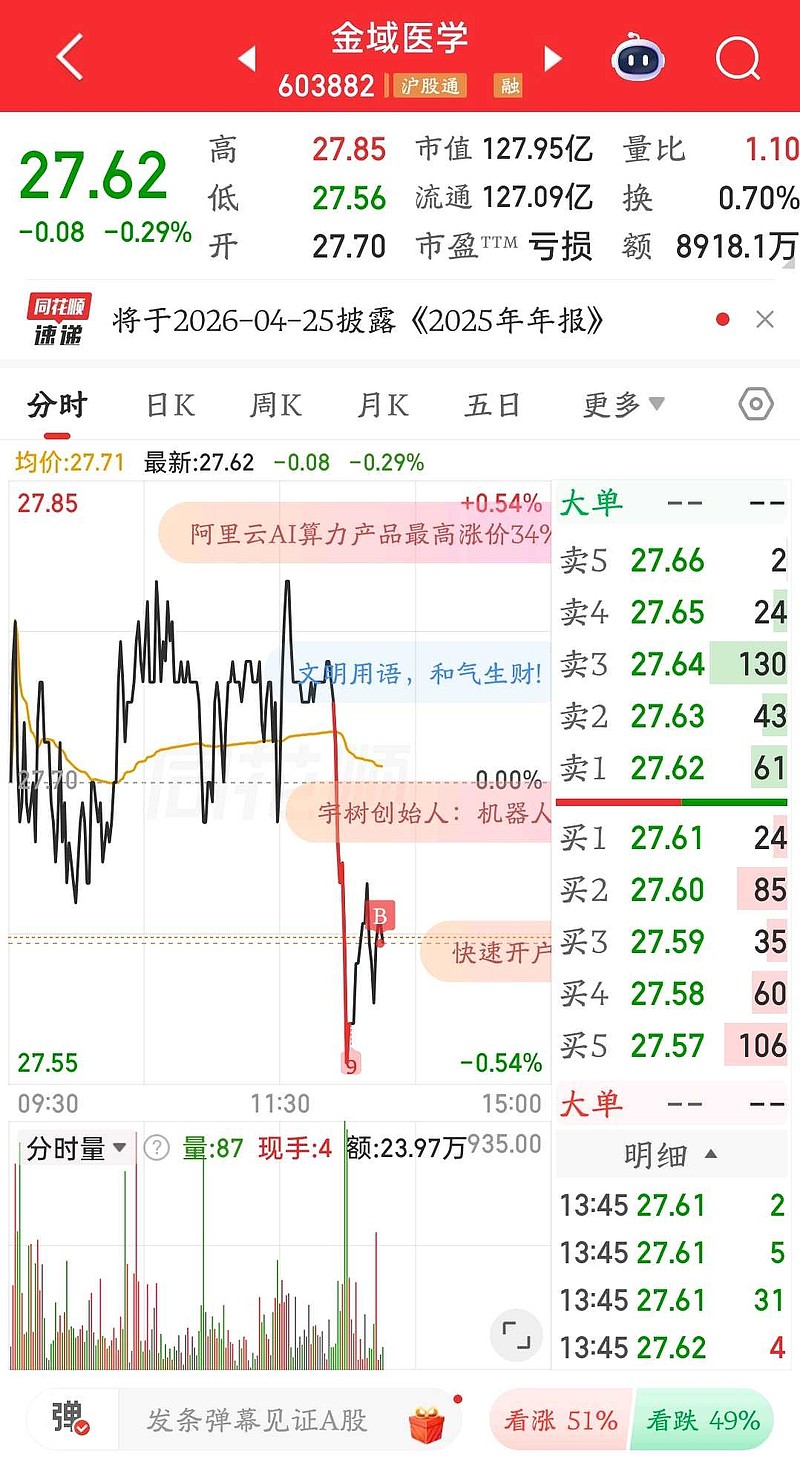Switch to next stock with right arrow
Viewport: 800px width, 1457px height.
(552, 58)
